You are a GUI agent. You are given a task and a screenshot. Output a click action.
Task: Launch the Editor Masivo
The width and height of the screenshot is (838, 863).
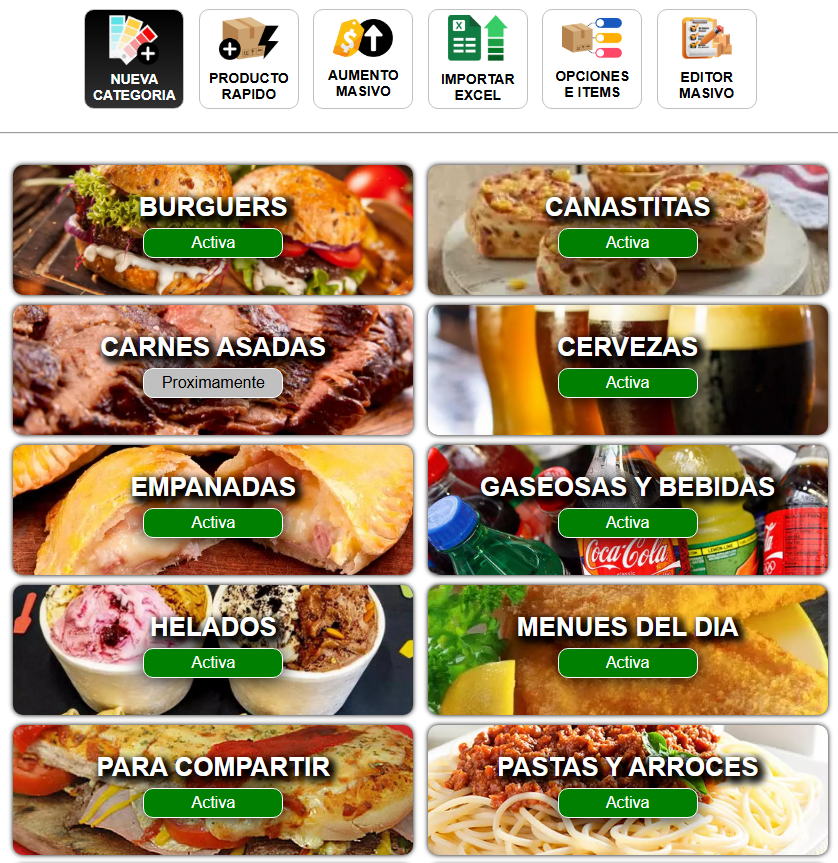tap(706, 59)
